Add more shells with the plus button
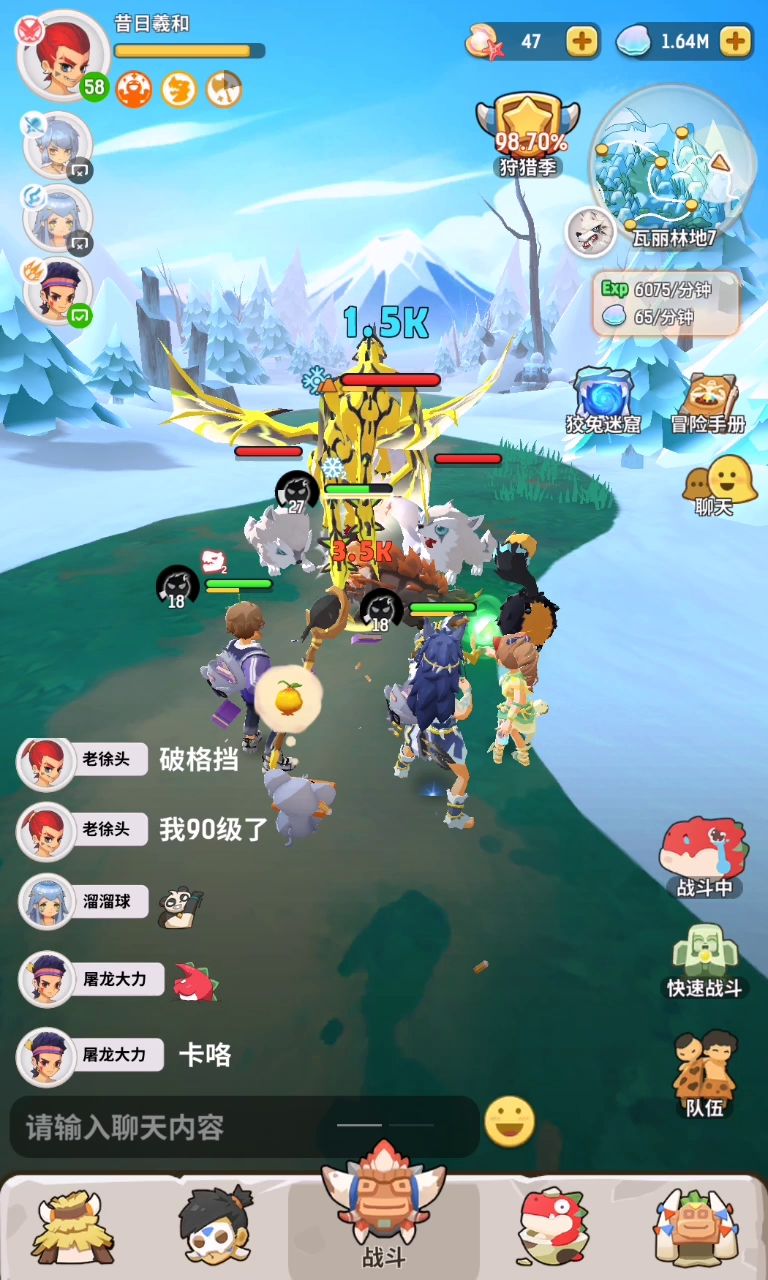This screenshot has width=768, height=1280. [582, 41]
